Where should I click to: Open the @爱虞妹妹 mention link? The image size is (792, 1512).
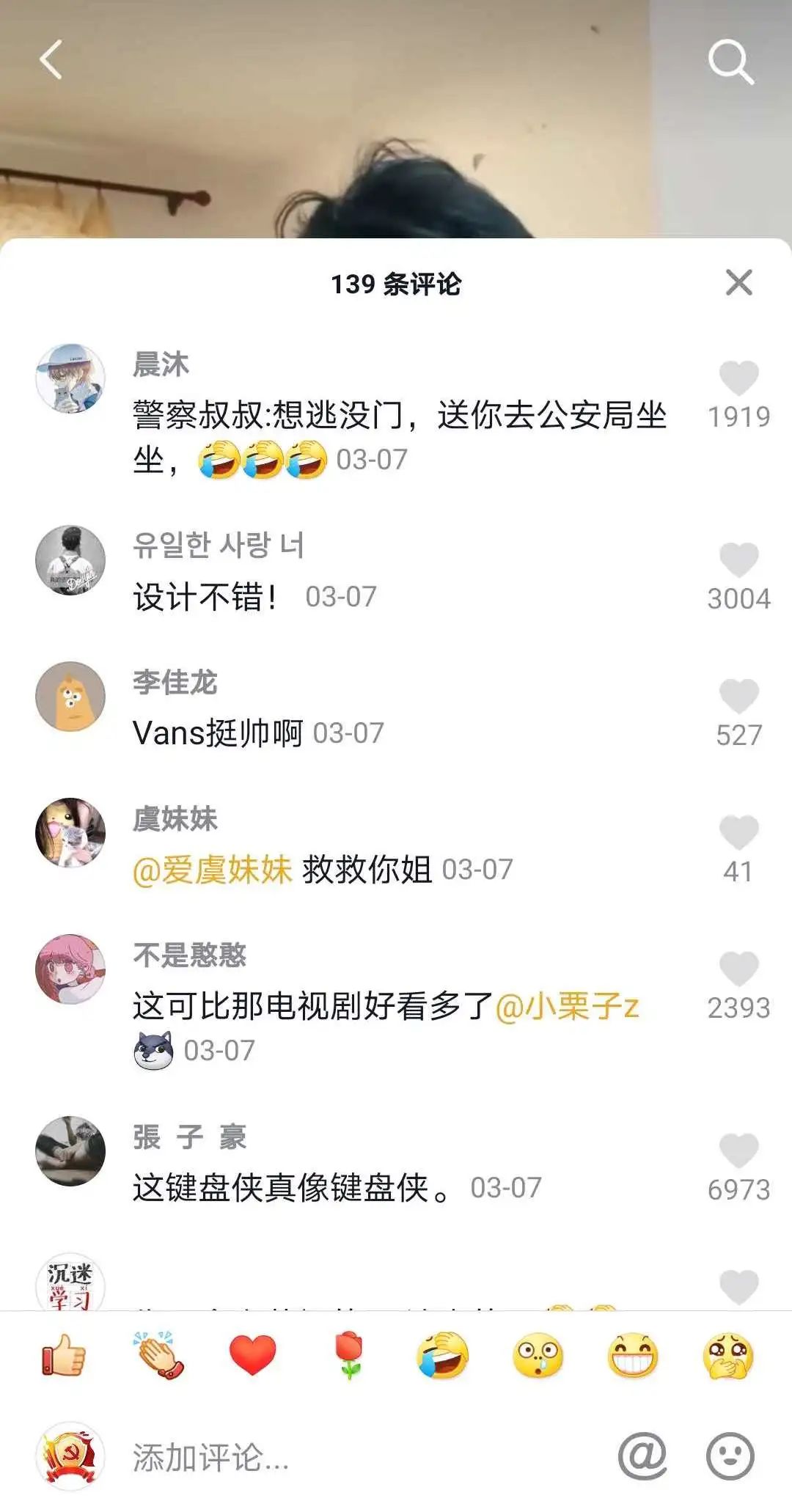(x=213, y=870)
